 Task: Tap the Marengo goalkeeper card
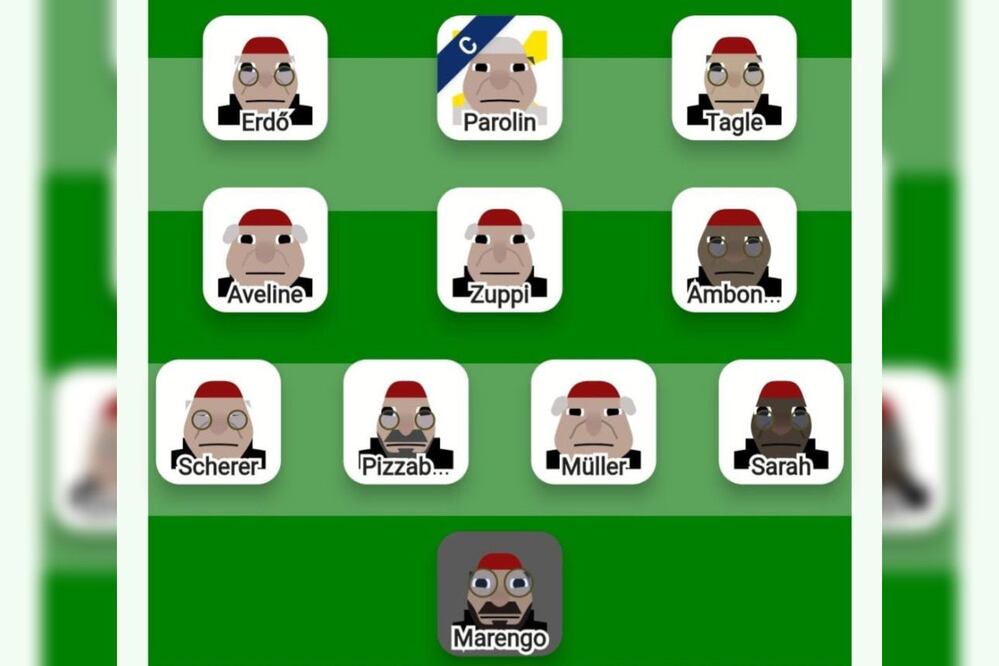coord(499,594)
